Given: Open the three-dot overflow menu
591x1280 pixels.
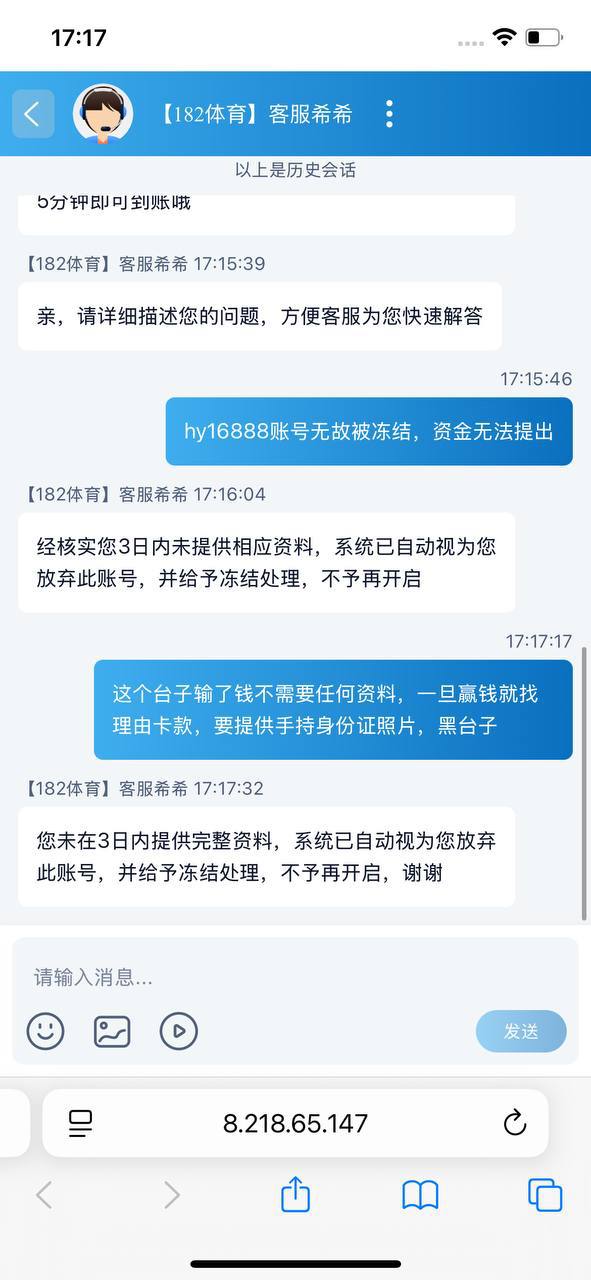Looking at the screenshot, I should click(389, 114).
